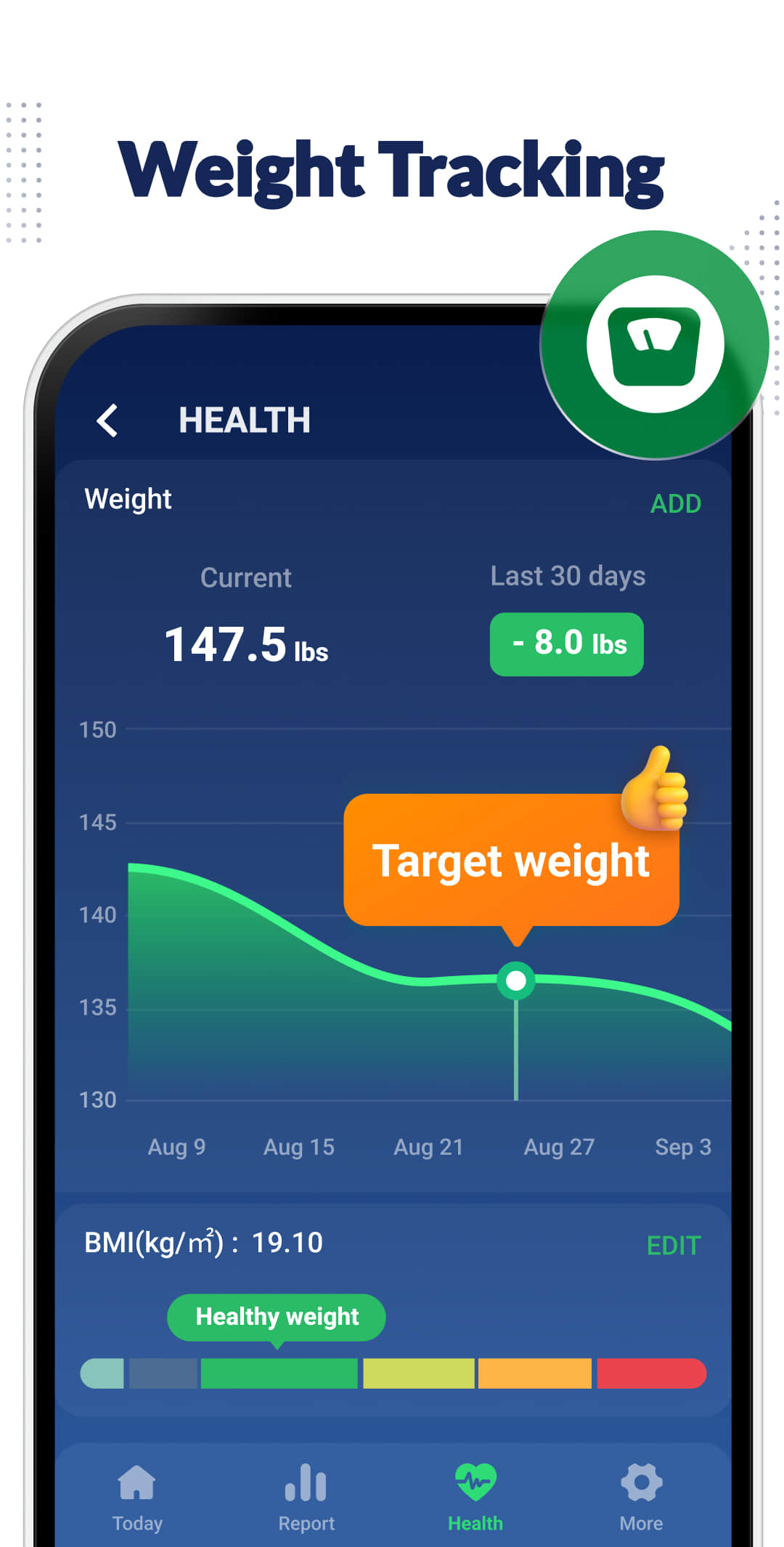This screenshot has width=784, height=1547.
Task: Select the Today home icon
Action: (137, 1482)
